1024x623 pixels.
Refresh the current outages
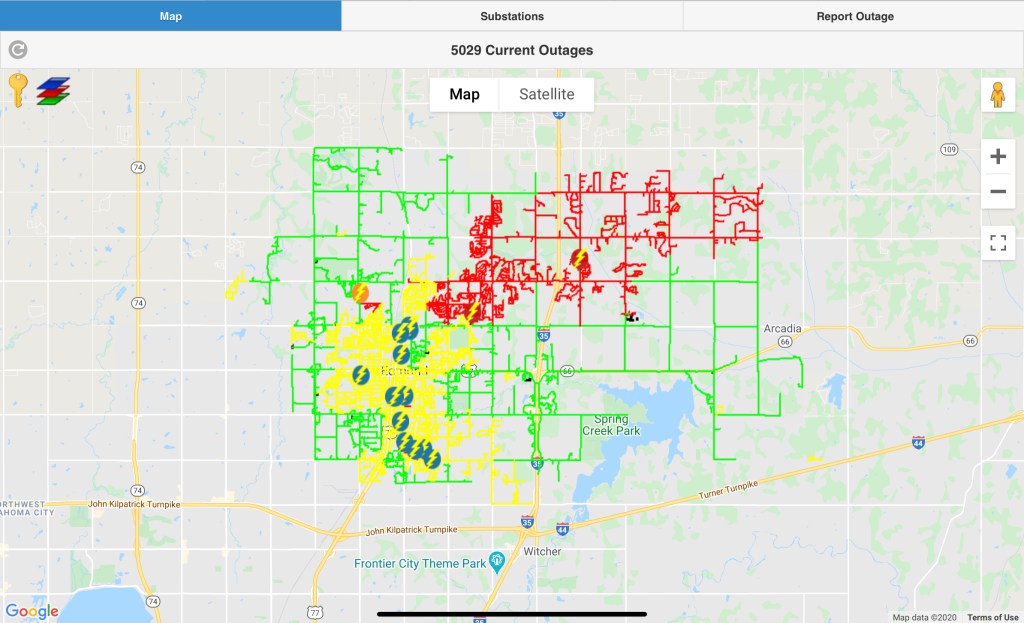18,50
